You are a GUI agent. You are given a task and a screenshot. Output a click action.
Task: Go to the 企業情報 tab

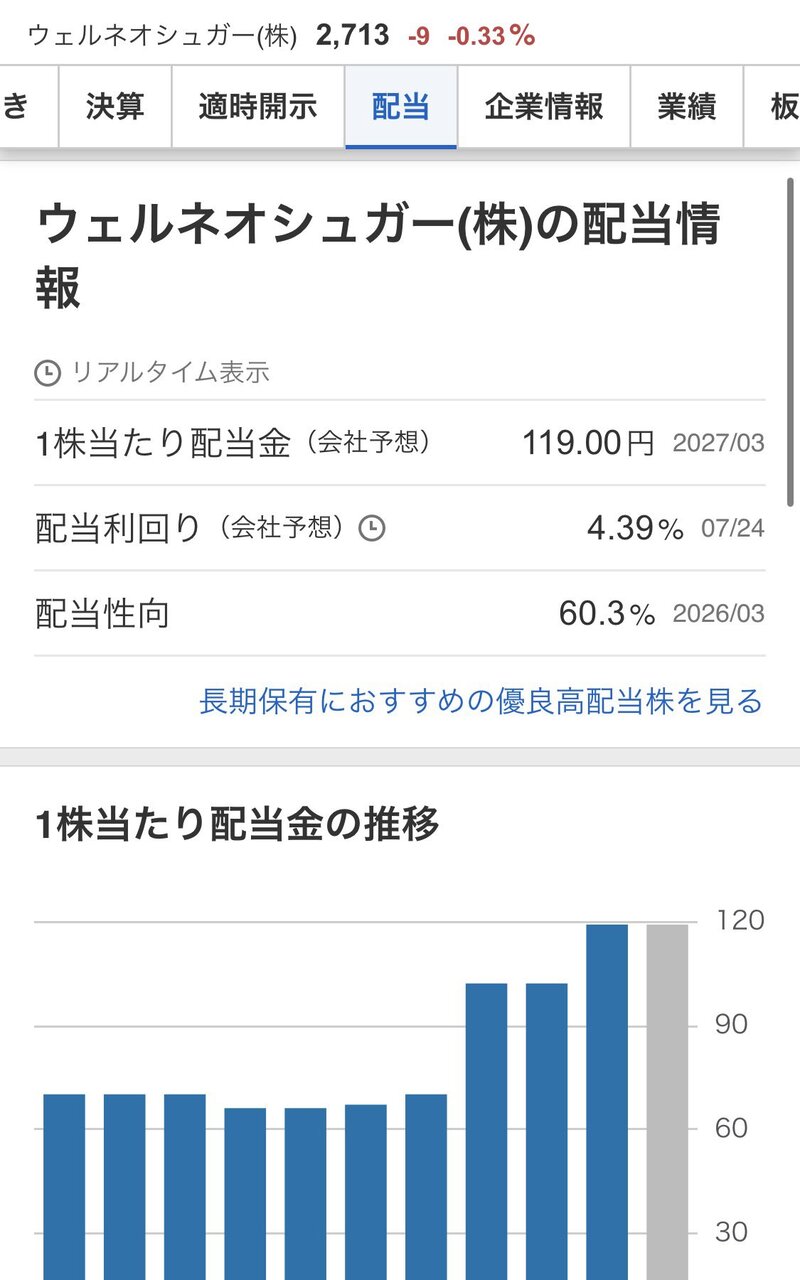click(x=544, y=107)
